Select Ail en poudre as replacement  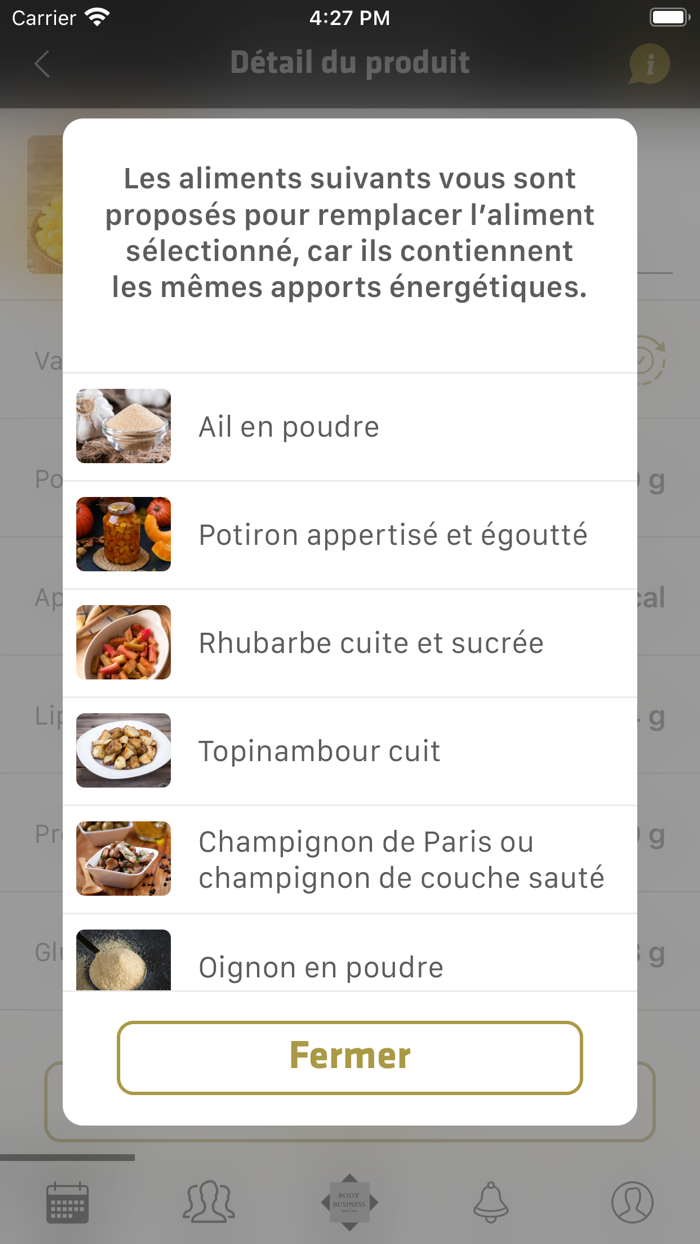pos(350,427)
